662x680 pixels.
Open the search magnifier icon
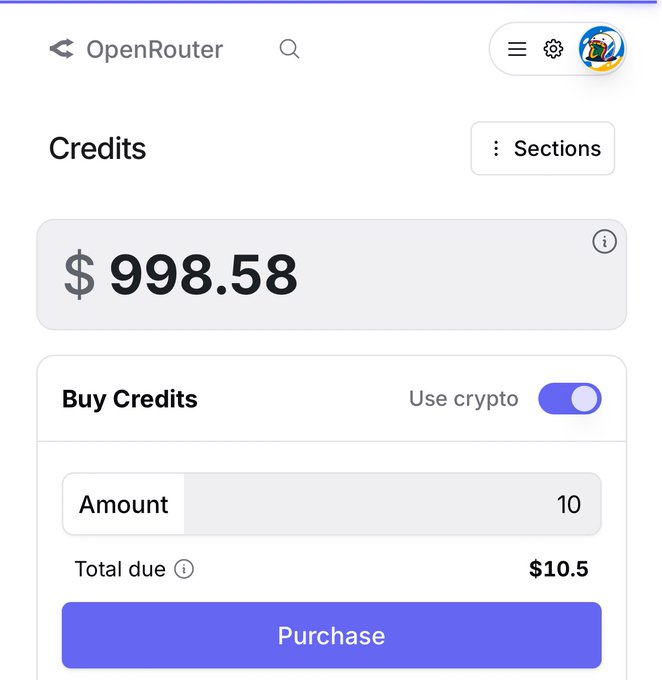pyautogui.click(x=289, y=49)
